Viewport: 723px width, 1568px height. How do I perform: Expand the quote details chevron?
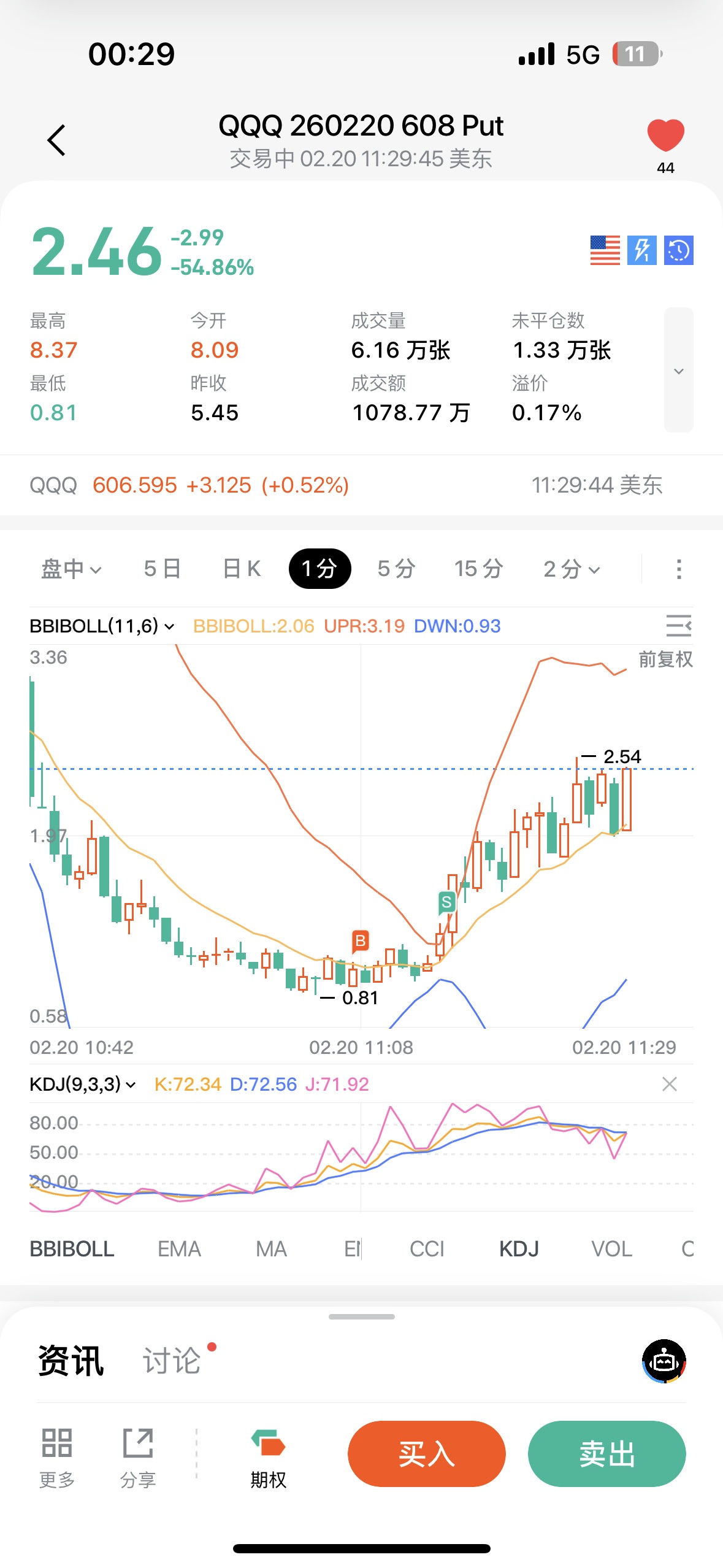click(x=678, y=371)
